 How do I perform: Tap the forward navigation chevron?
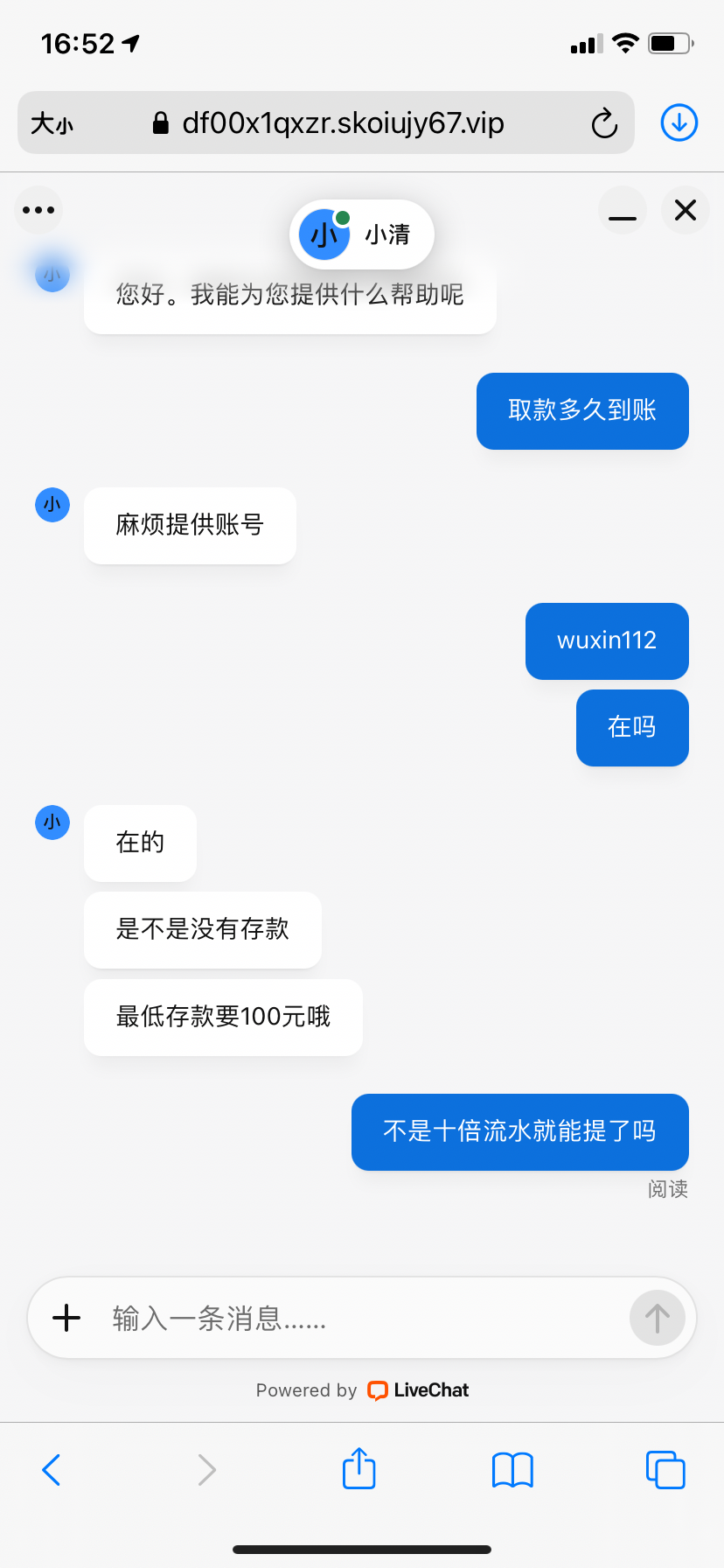(205, 1469)
